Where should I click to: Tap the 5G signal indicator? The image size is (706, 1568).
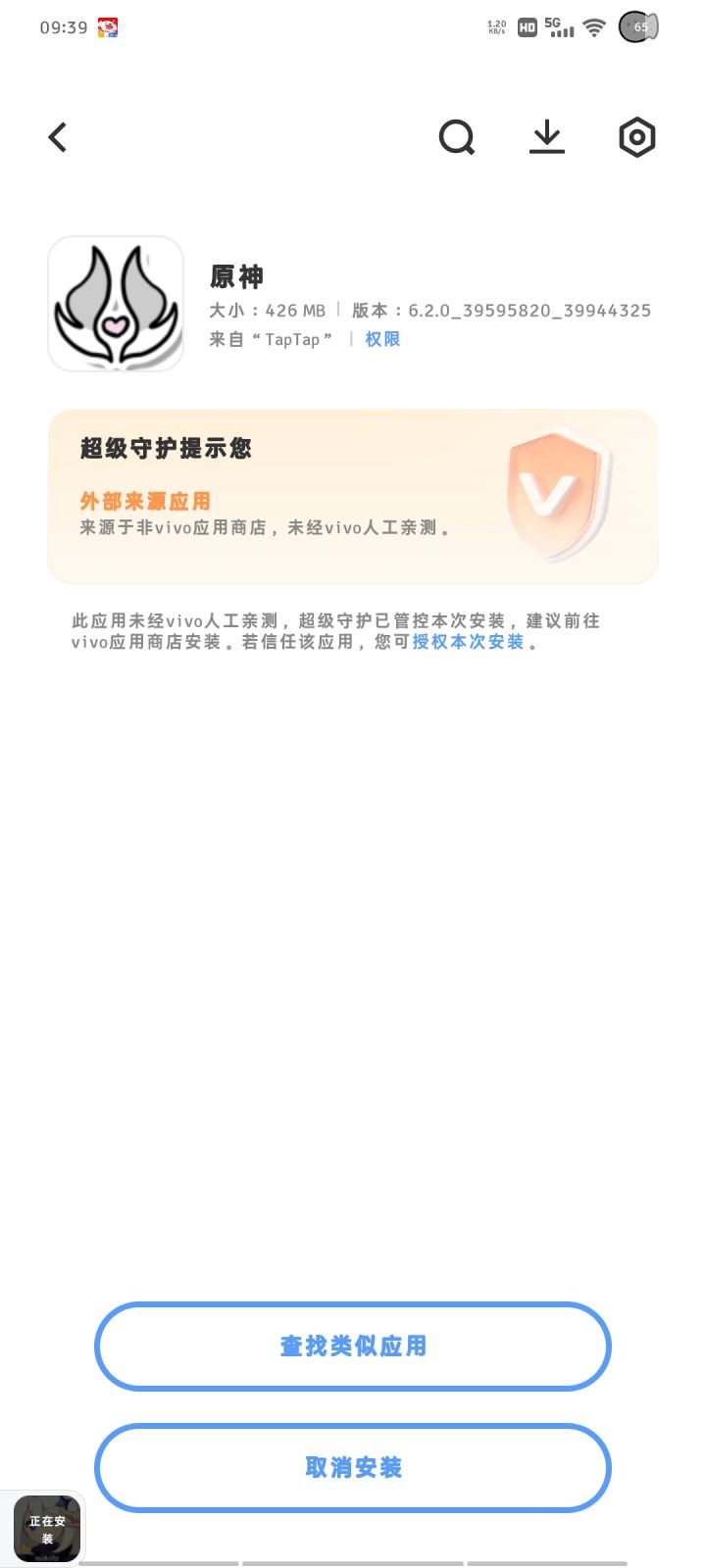point(560,27)
